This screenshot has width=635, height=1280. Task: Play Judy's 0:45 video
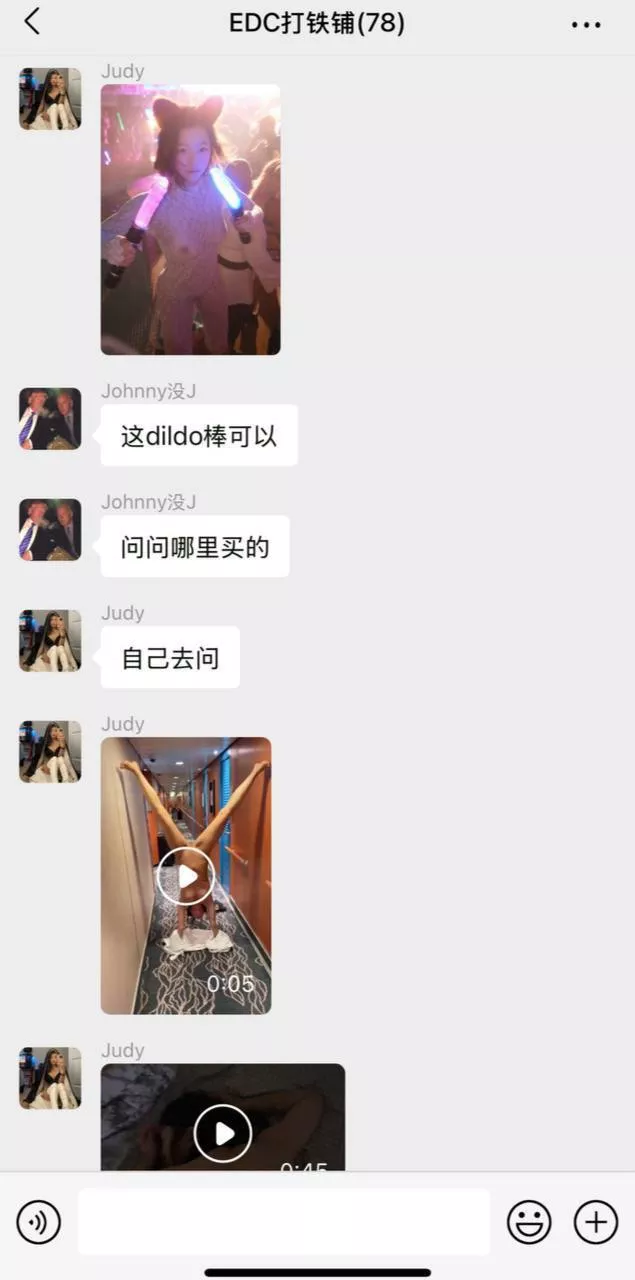coord(222,1133)
